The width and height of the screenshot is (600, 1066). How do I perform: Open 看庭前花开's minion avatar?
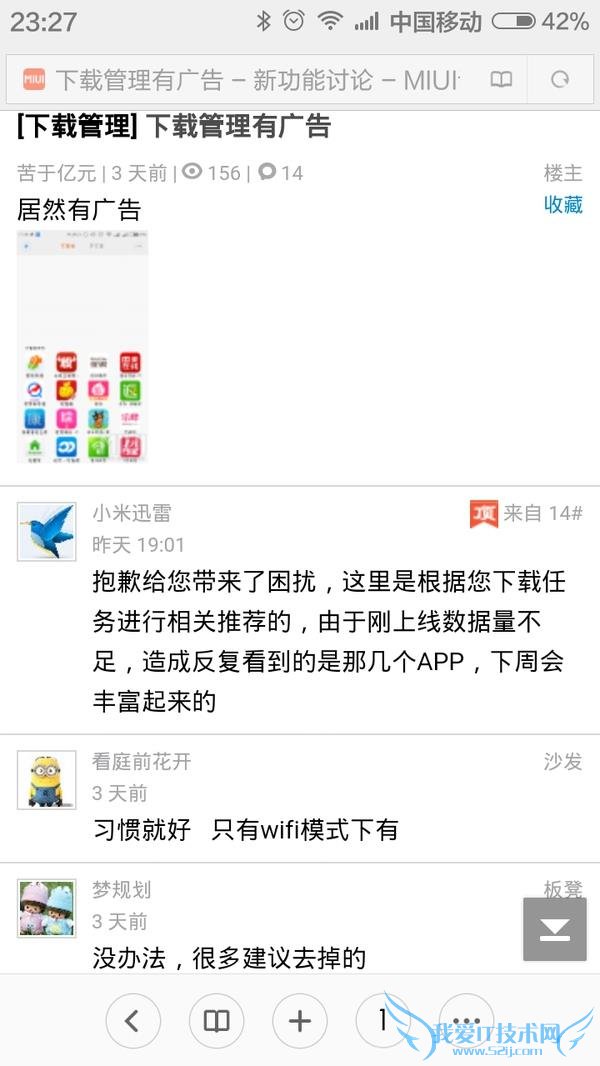point(47,779)
